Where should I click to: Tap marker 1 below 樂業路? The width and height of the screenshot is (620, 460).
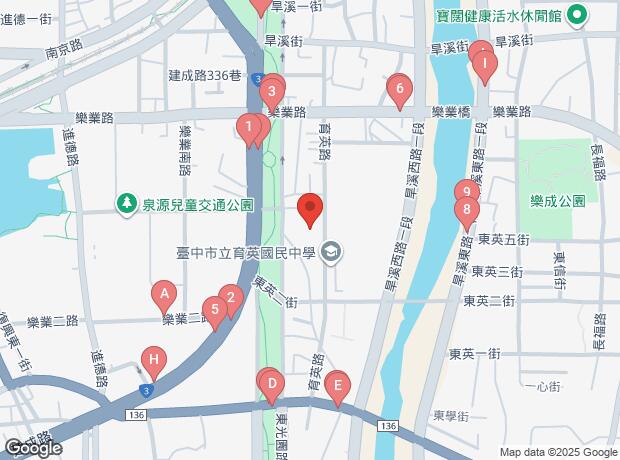[248, 126]
